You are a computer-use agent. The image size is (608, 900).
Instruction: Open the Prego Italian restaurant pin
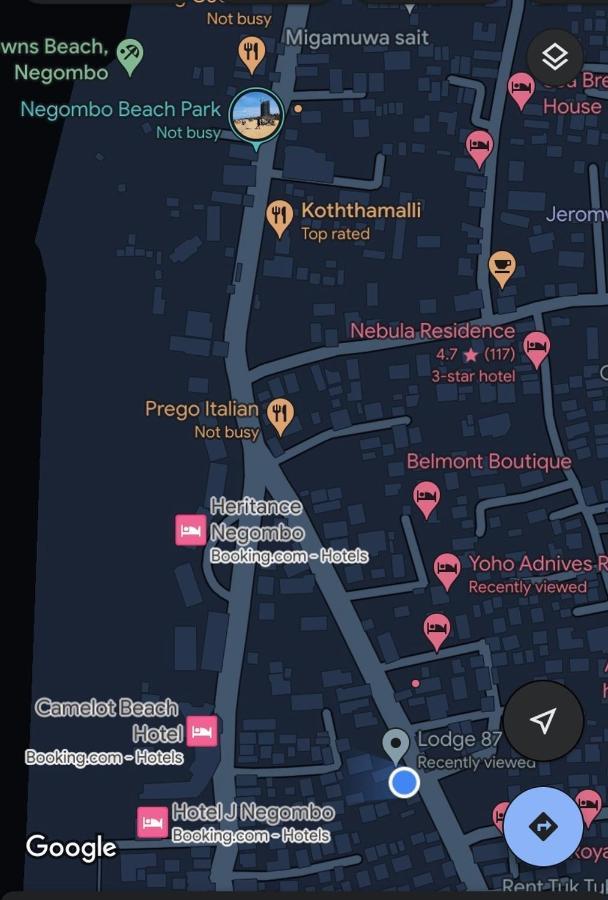coord(281,413)
